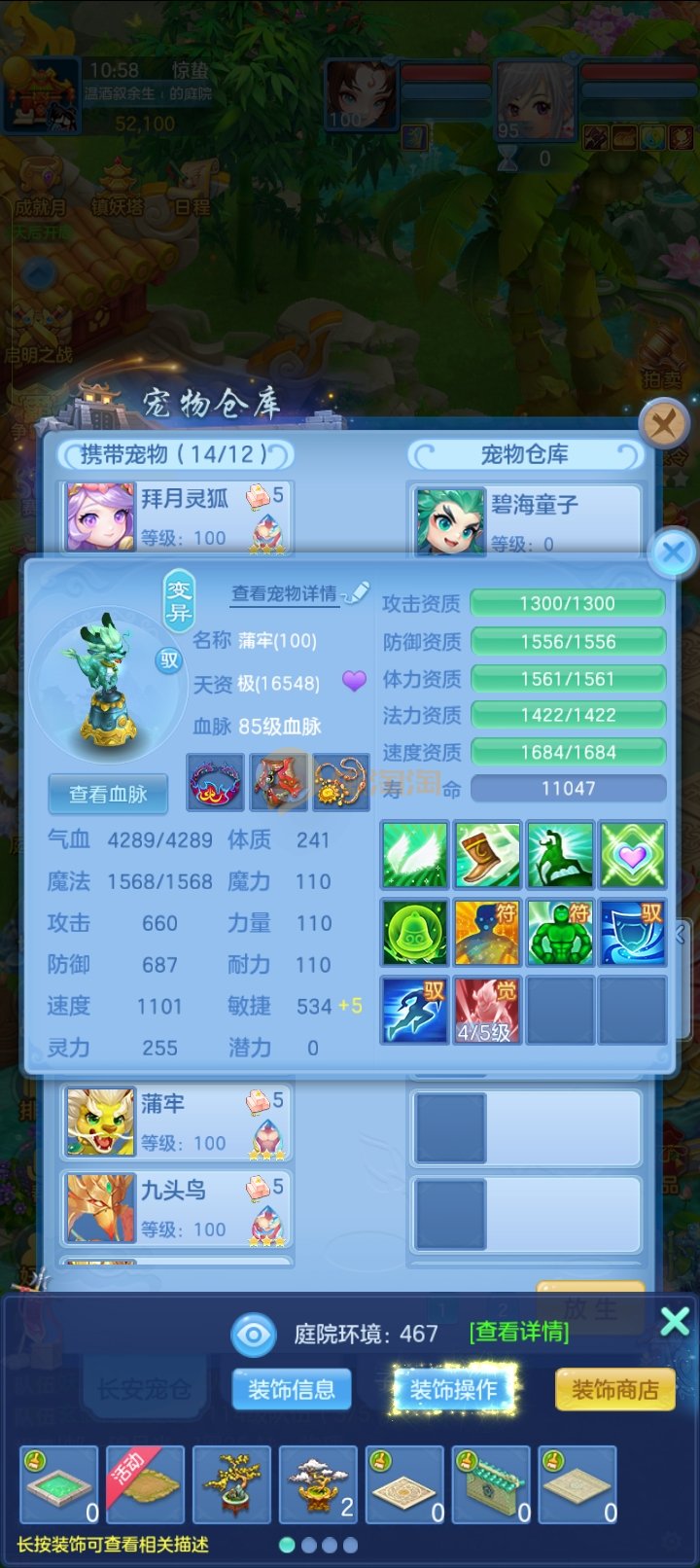Select the bonsai tree decoration with count 2
700x1568 pixels.
point(319,1484)
